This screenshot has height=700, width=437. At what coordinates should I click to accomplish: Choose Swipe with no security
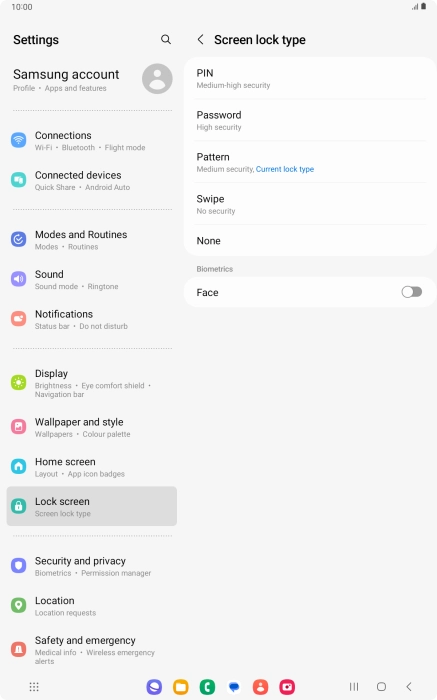pos(310,204)
